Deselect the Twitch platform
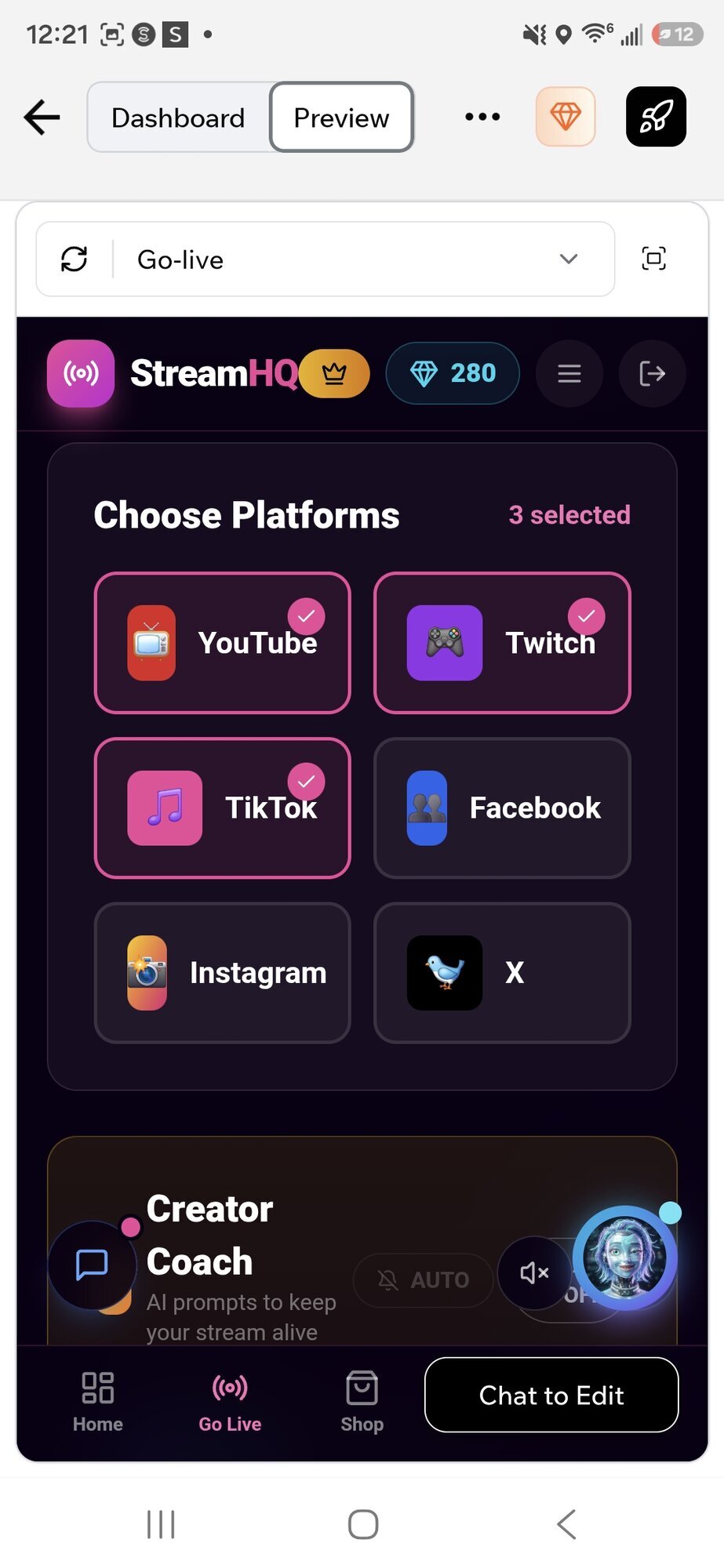724x1568 pixels. (502, 643)
